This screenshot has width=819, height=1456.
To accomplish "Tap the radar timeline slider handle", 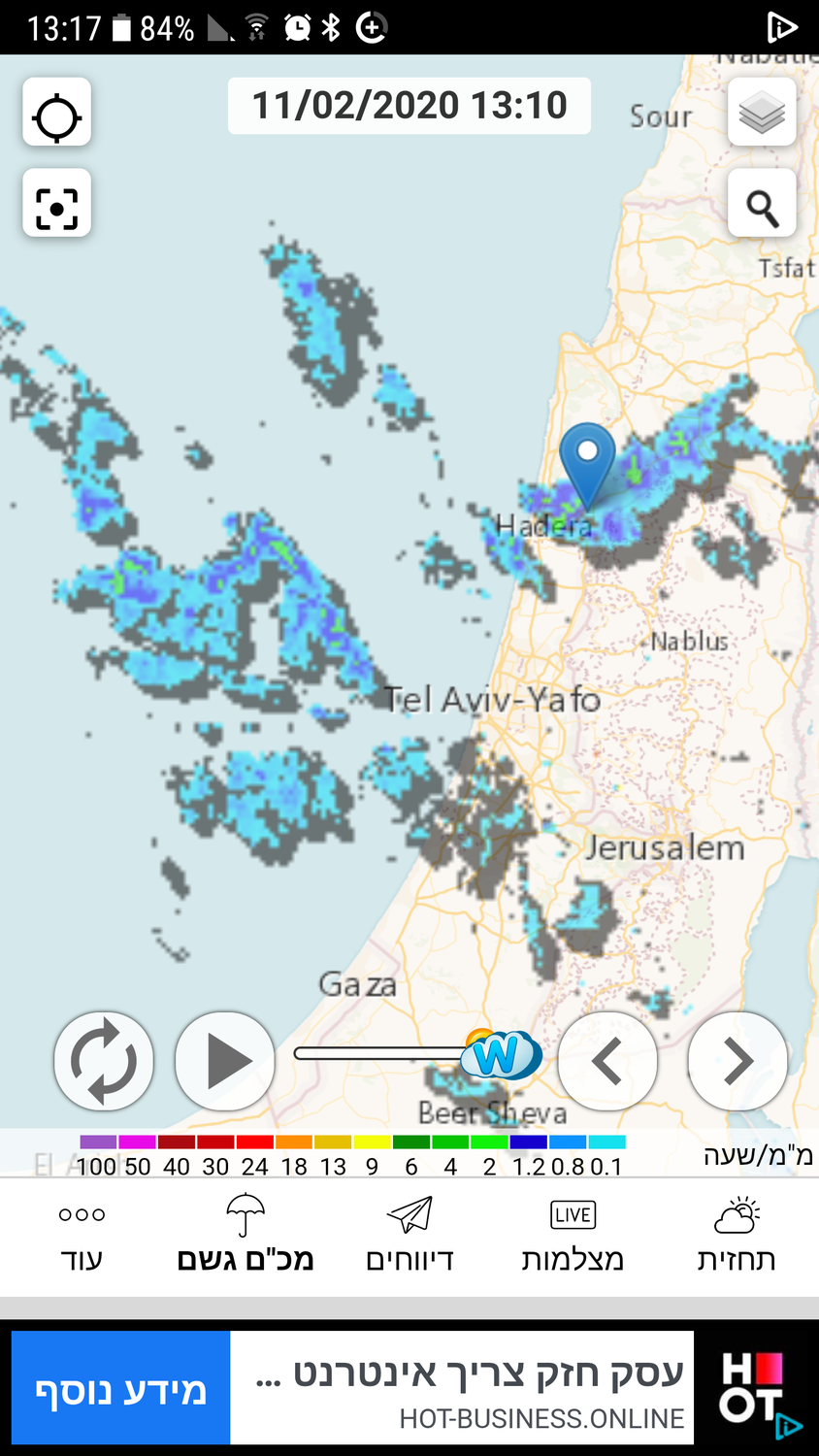I will pos(500,1055).
